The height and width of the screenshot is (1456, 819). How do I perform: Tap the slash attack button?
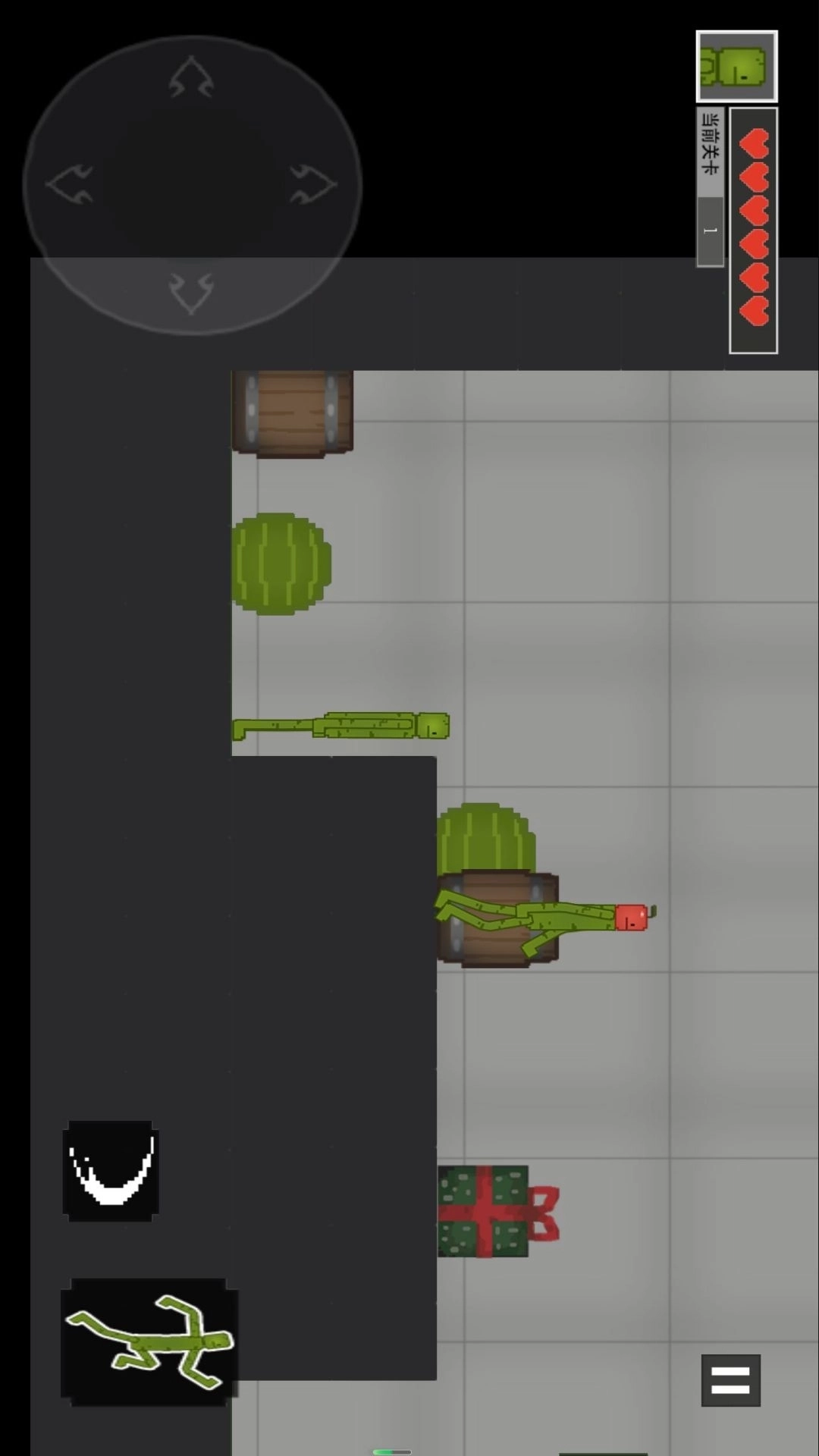111,1170
